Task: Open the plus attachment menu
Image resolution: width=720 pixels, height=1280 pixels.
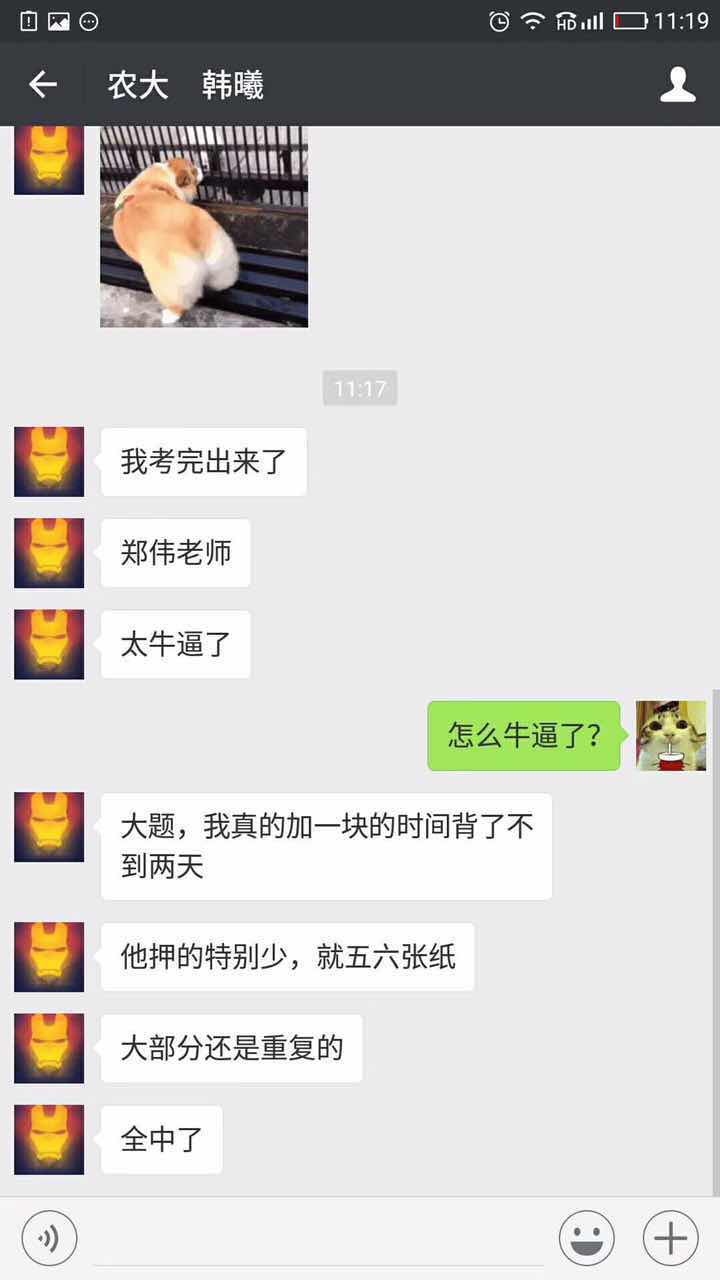Action: click(x=670, y=1239)
